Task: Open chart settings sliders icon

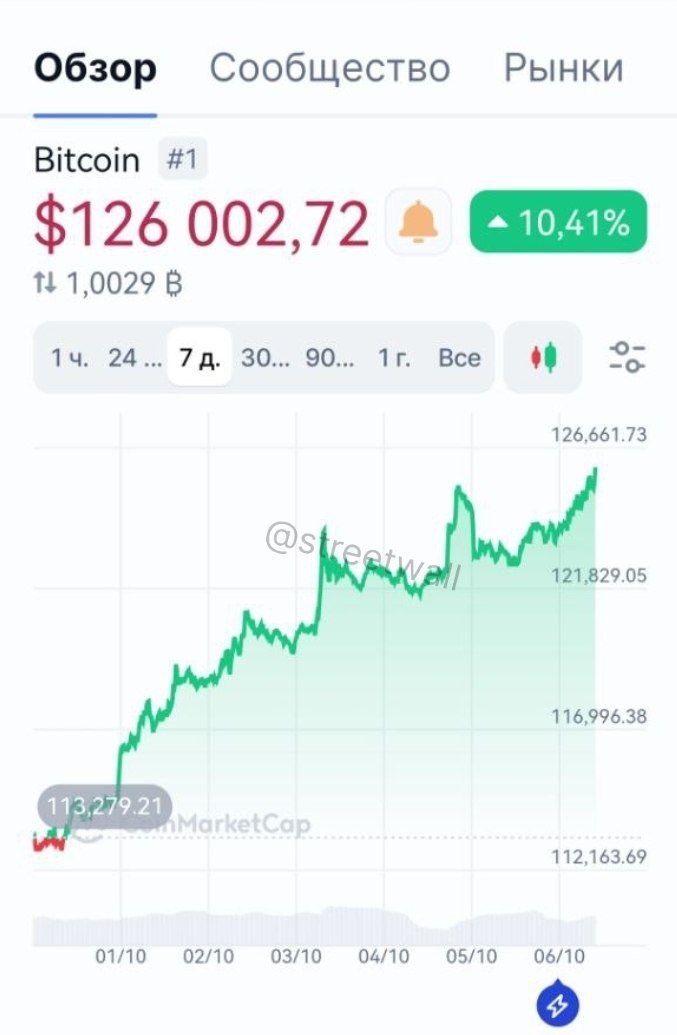Action: click(x=626, y=357)
